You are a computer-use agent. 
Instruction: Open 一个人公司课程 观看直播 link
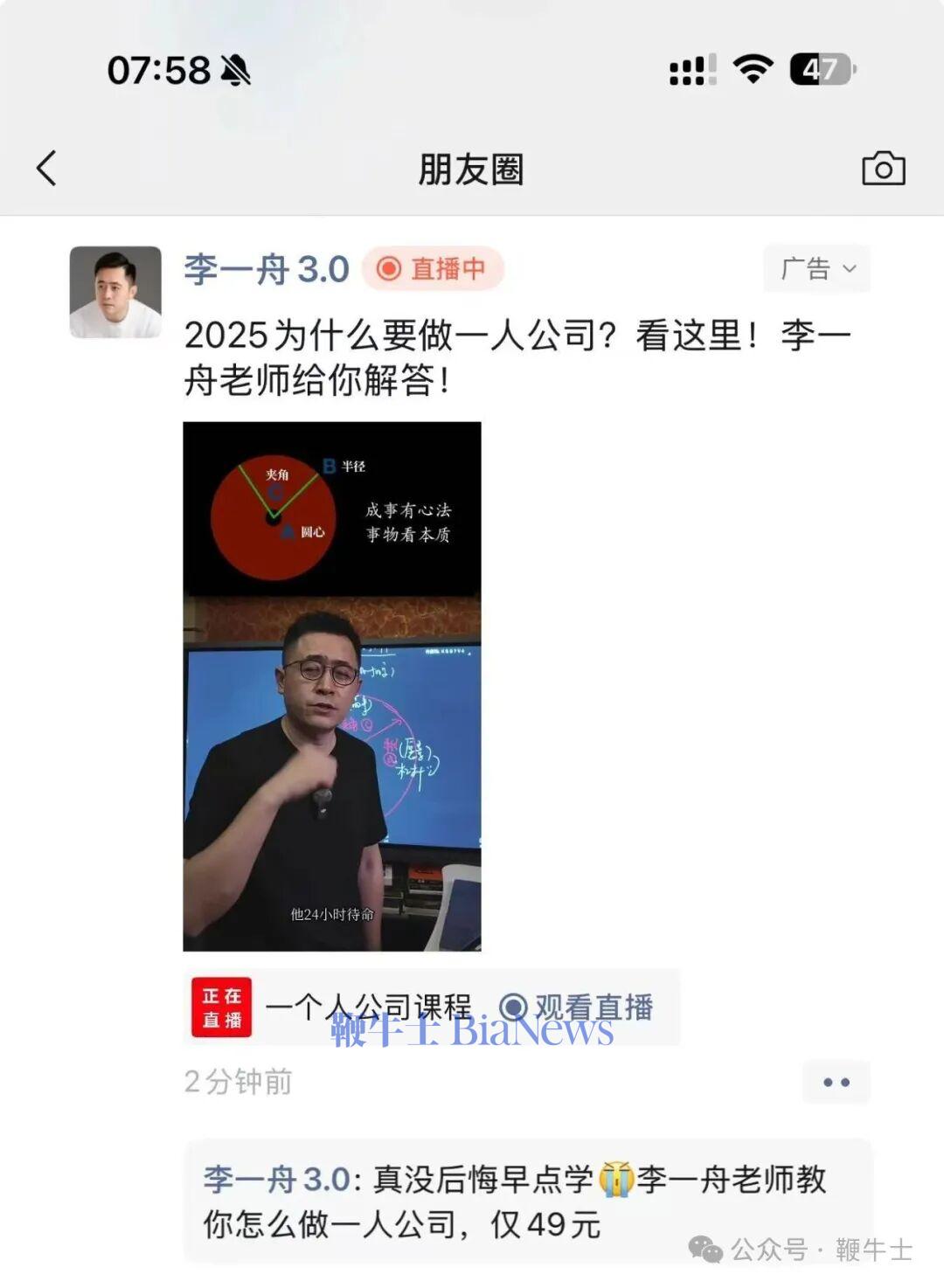(x=432, y=1008)
